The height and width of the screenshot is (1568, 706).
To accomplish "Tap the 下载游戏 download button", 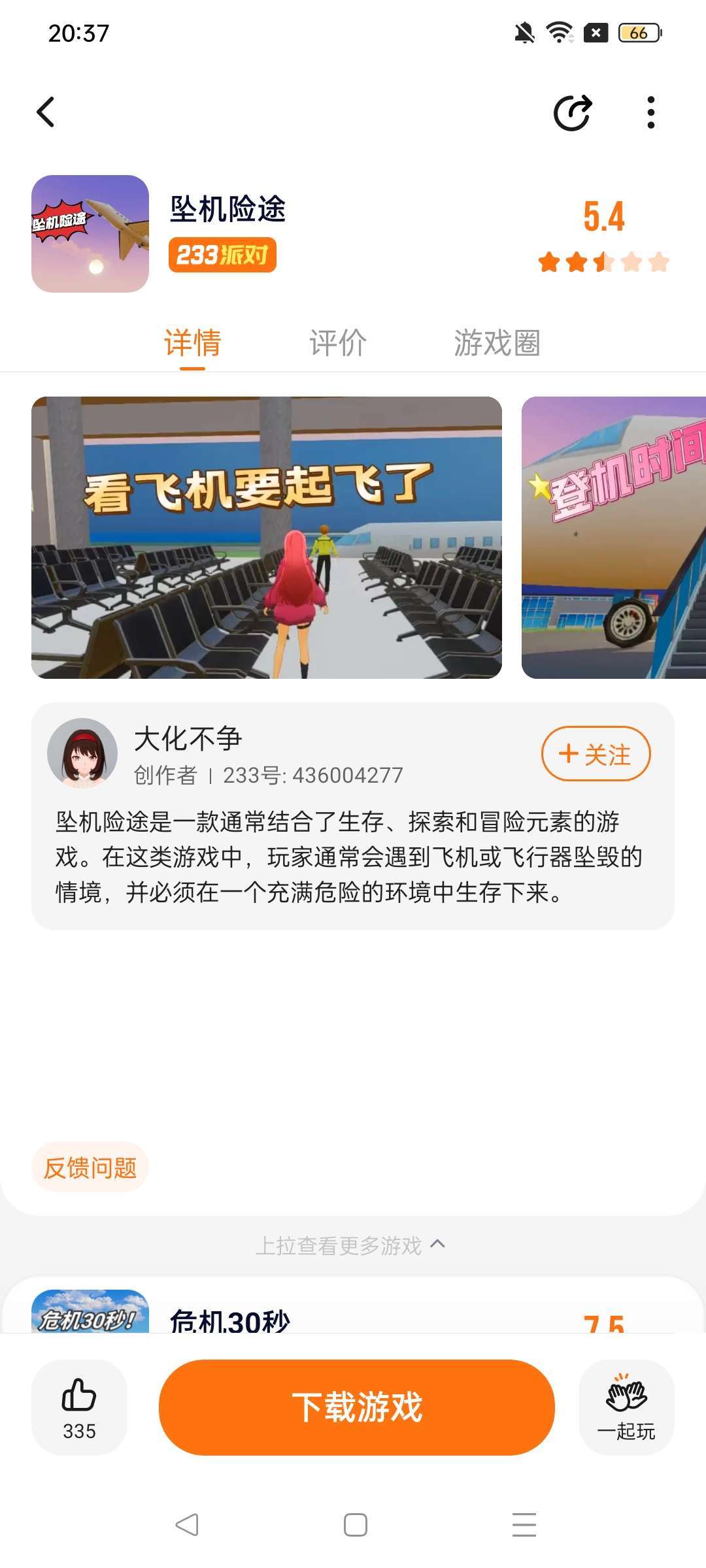I will click(357, 1407).
